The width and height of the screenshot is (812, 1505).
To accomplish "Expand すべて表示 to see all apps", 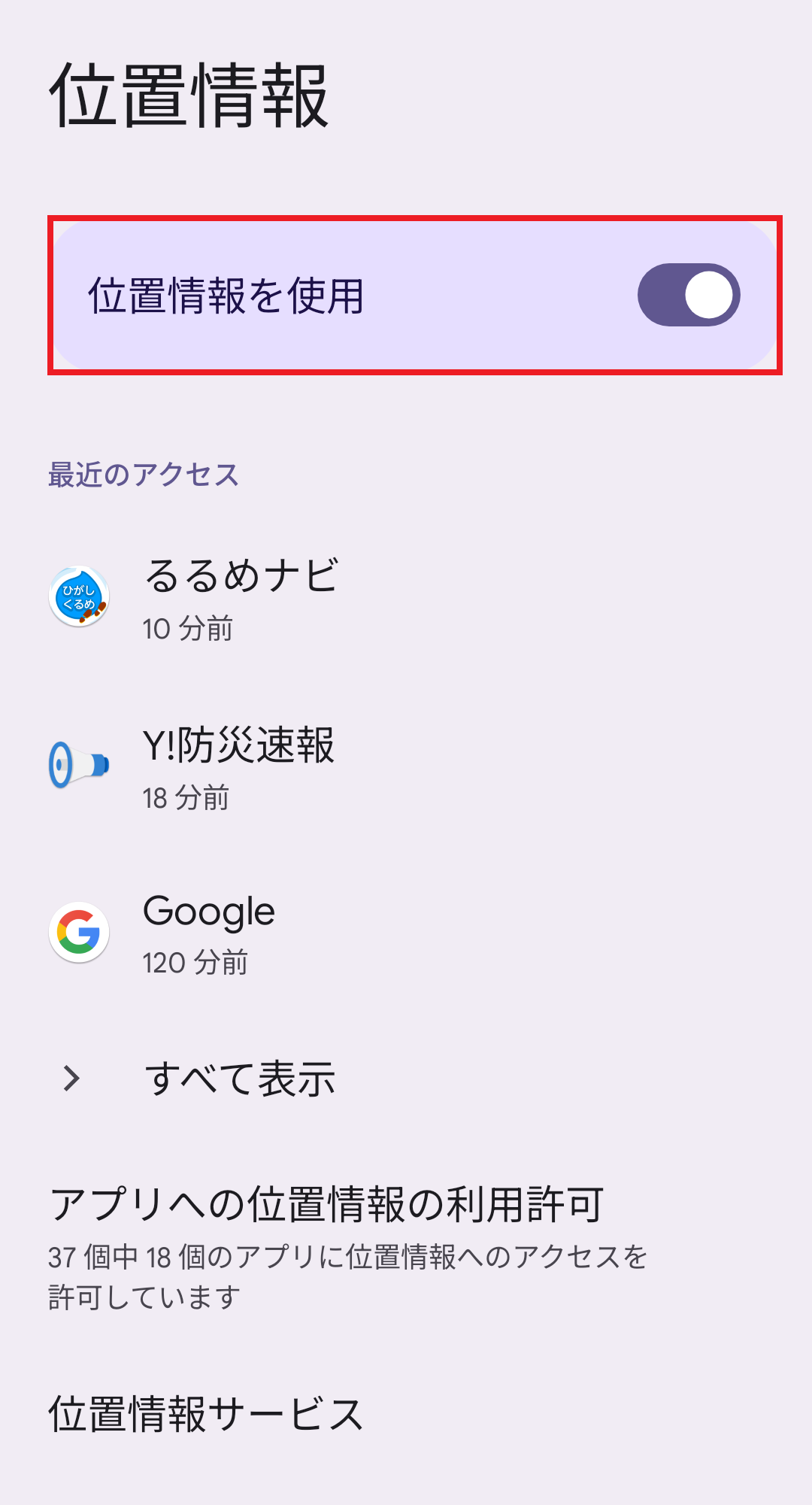I will [239, 1079].
